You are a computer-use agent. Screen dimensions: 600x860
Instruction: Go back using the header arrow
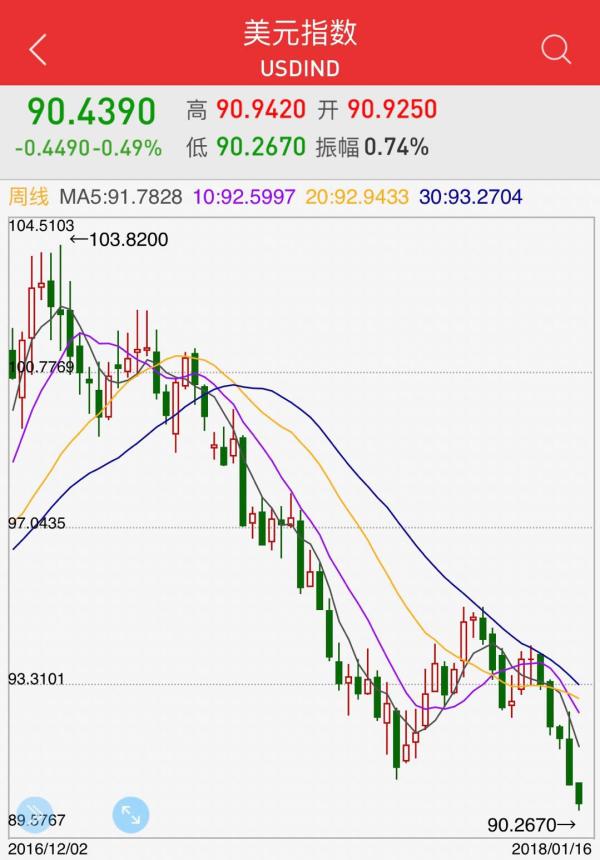pyautogui.click(x=38, y=49)
